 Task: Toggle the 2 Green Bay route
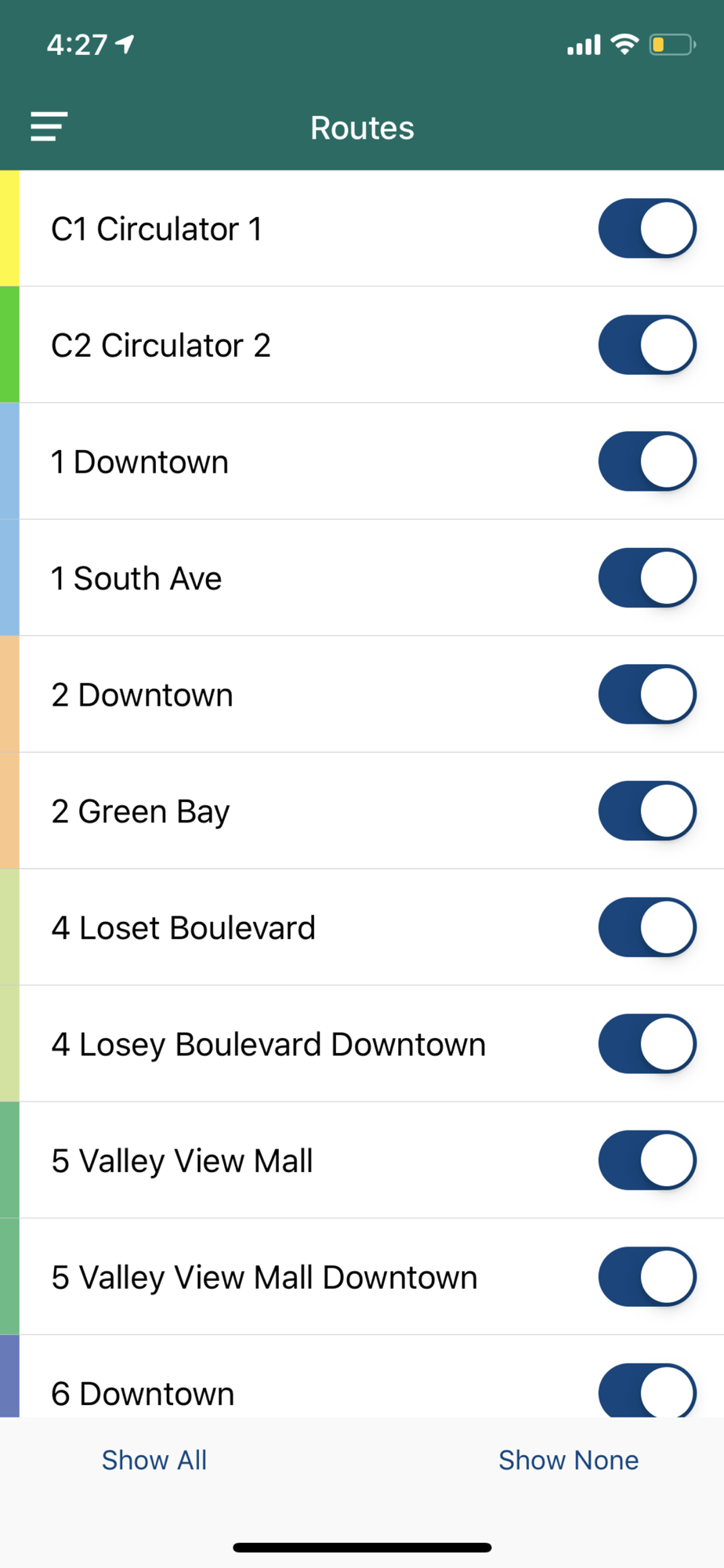pyautogui.click(x=647, y=811)
